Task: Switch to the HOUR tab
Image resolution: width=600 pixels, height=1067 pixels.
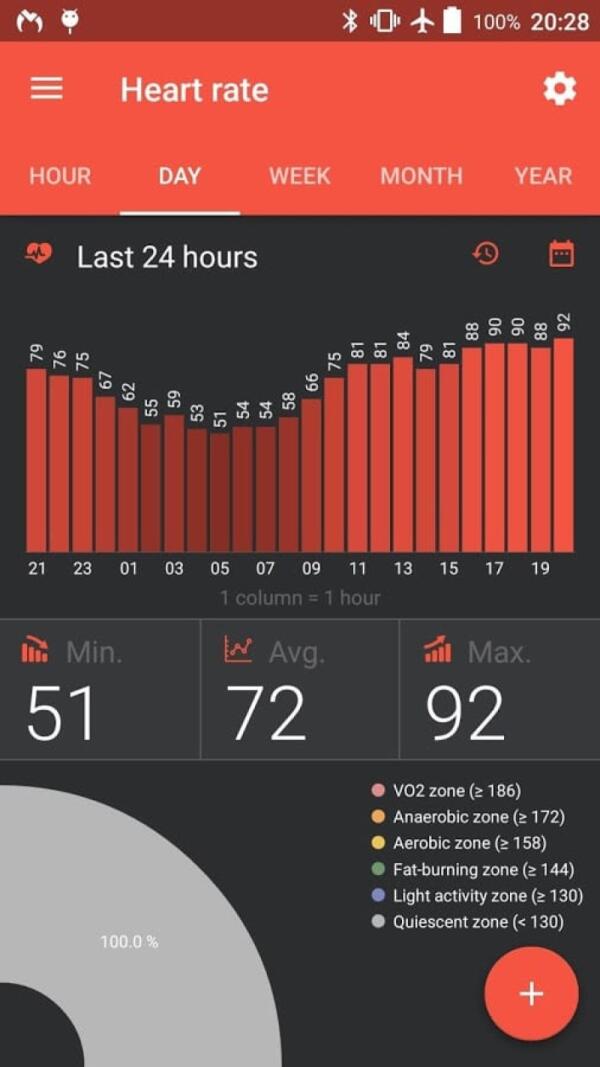Action: click(60, 176)
